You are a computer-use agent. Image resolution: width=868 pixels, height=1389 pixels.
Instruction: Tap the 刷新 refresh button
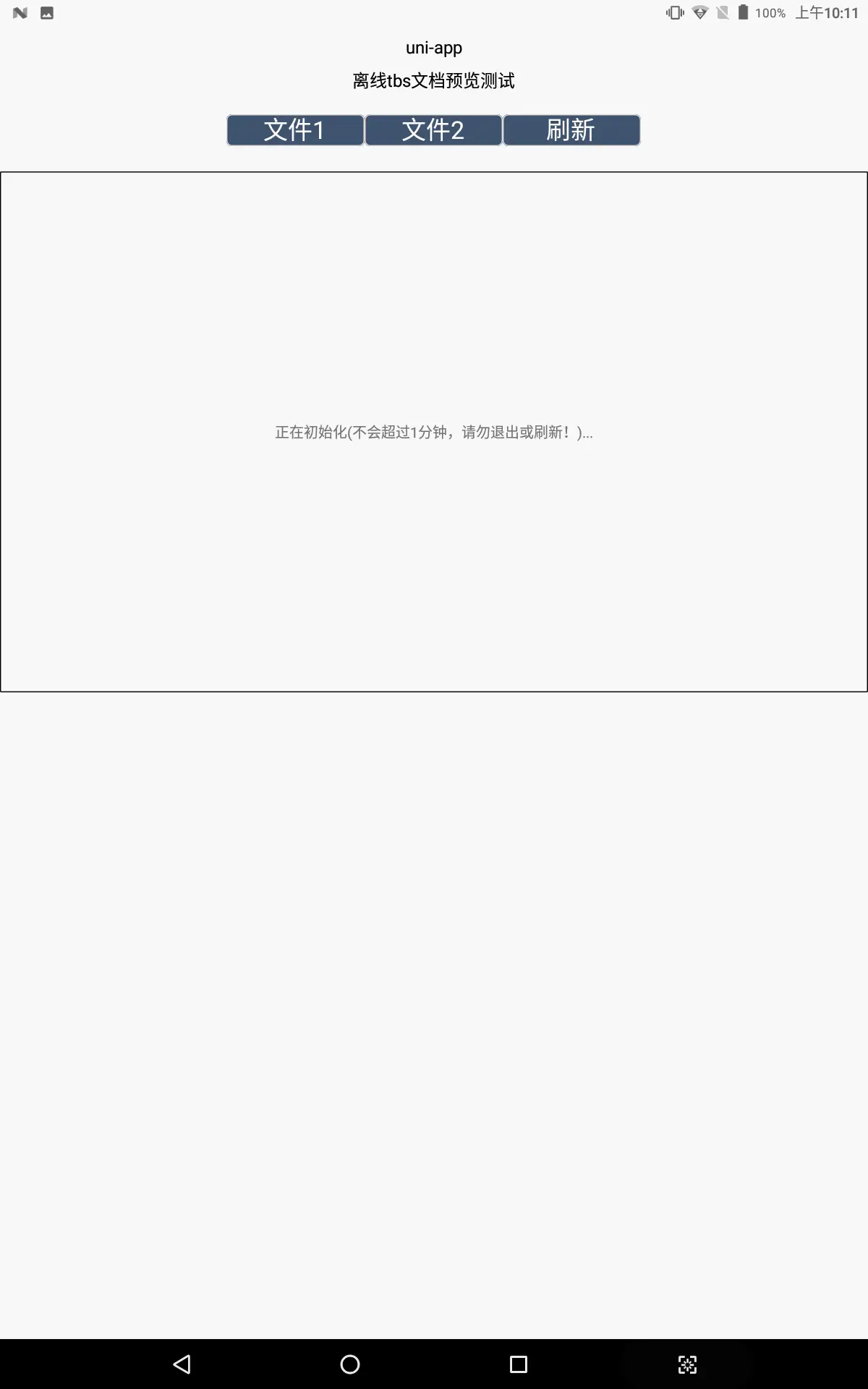[571, 130]
